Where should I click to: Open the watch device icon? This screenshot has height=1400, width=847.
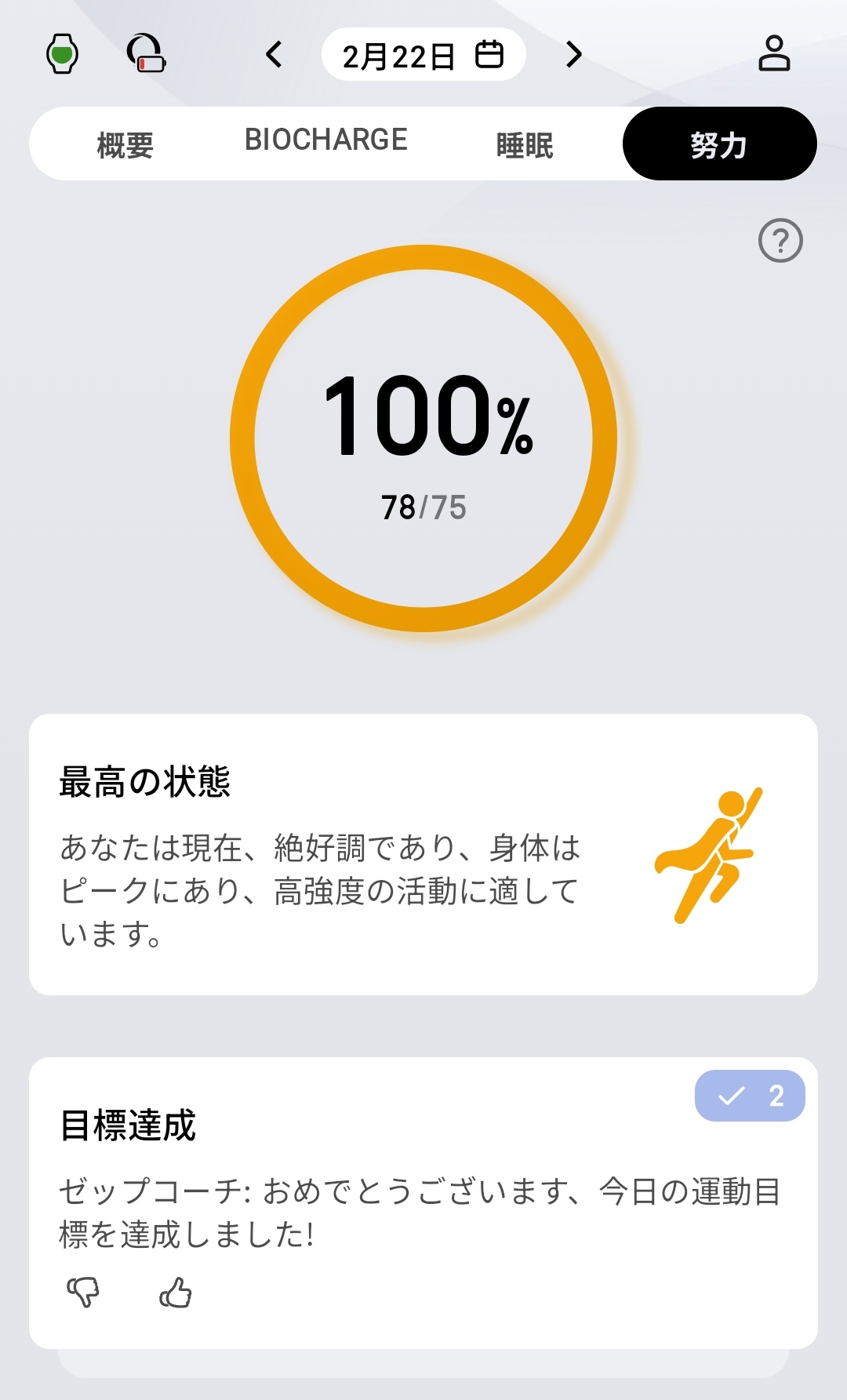click(x=63, y=54)
